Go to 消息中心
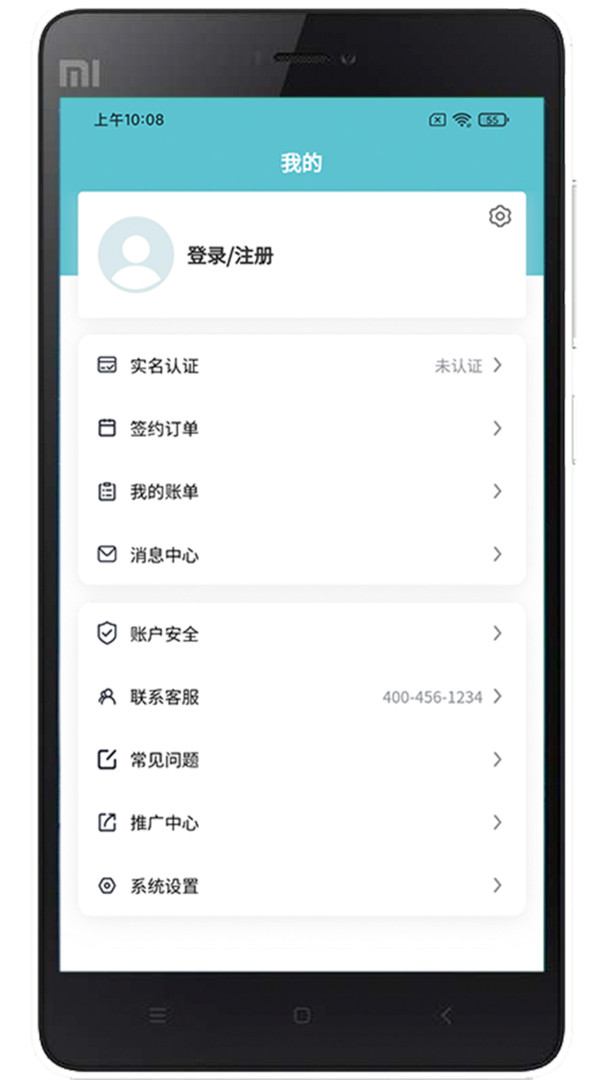 (x=300, y=554)
